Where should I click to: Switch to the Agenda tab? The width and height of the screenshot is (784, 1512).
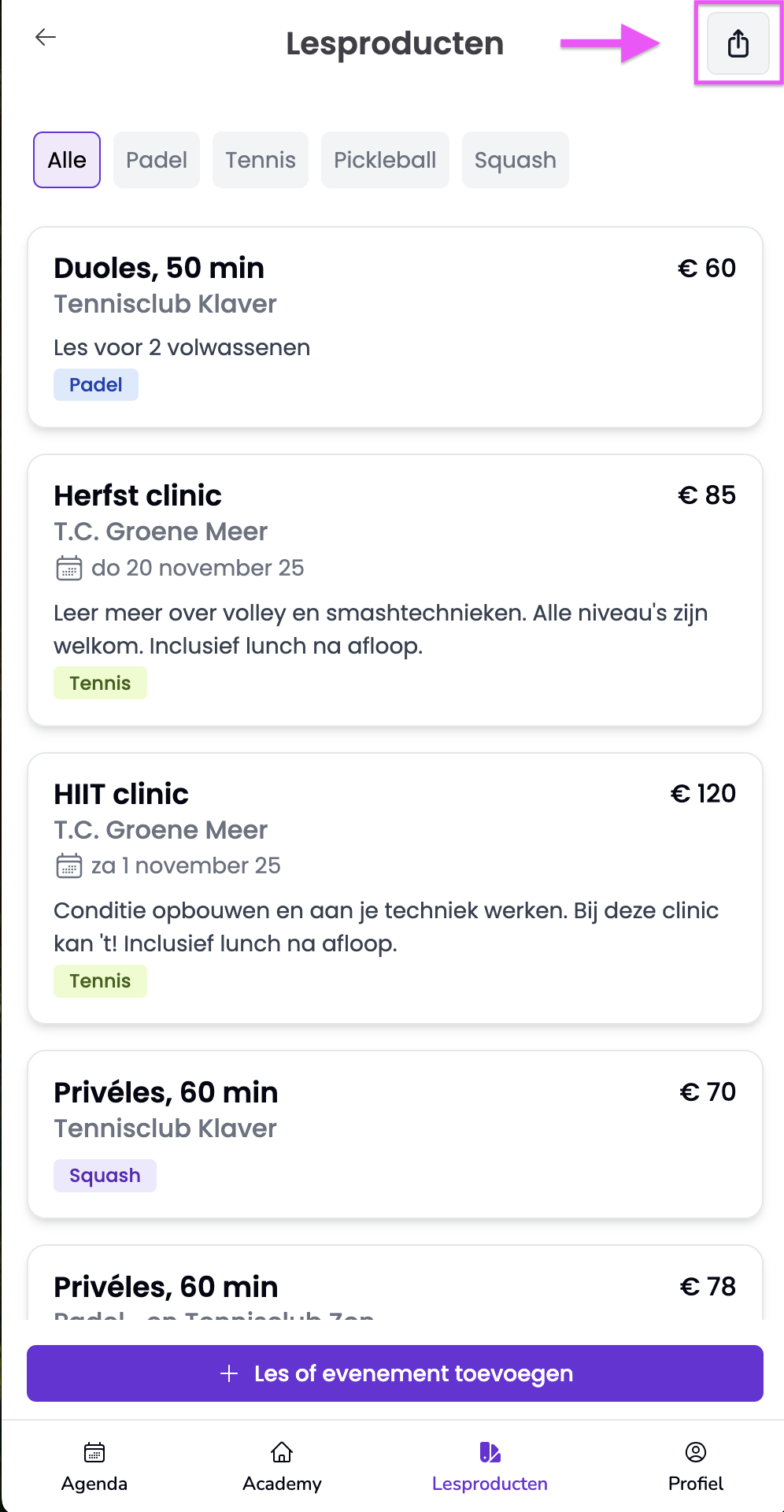[94, 1466]
